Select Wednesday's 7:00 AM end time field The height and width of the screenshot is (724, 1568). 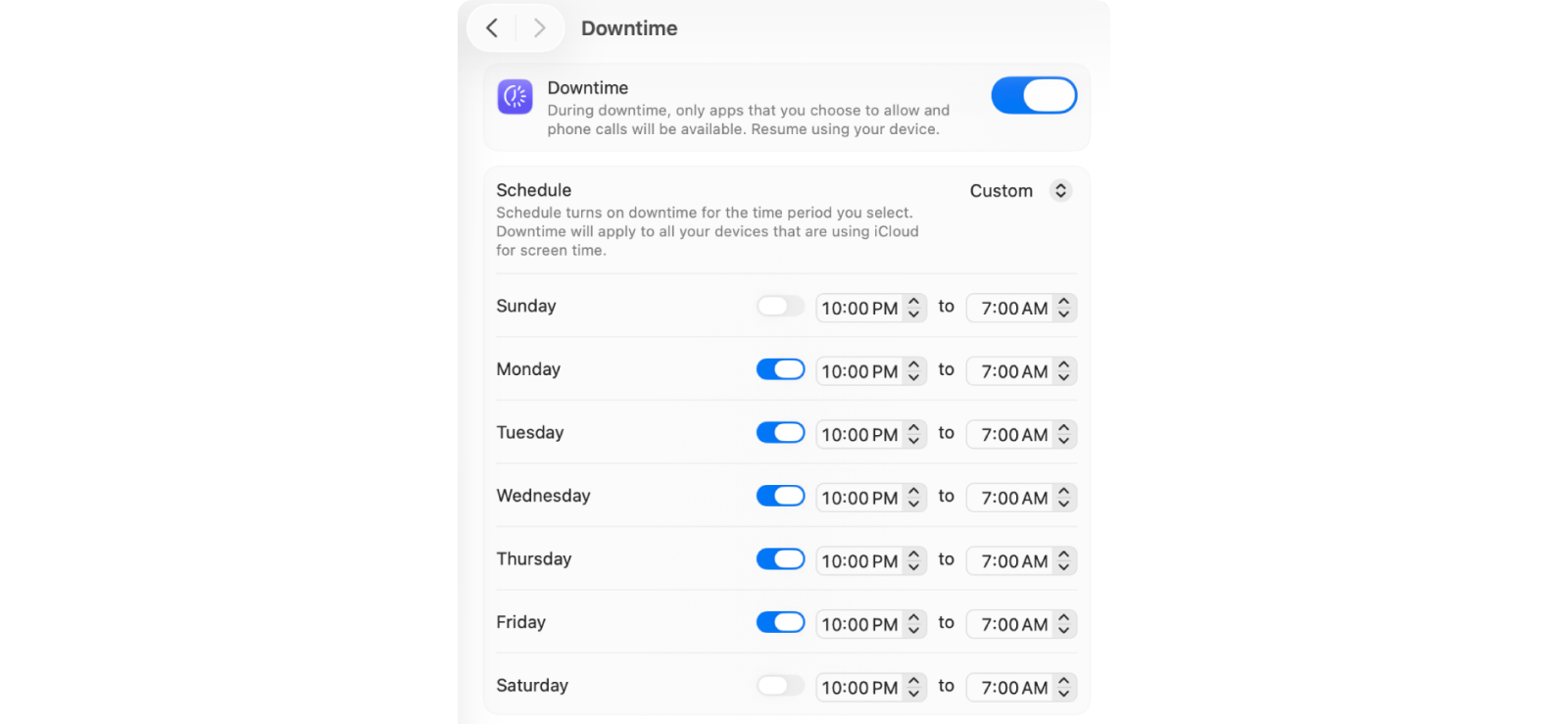[x=1013, y=498]
